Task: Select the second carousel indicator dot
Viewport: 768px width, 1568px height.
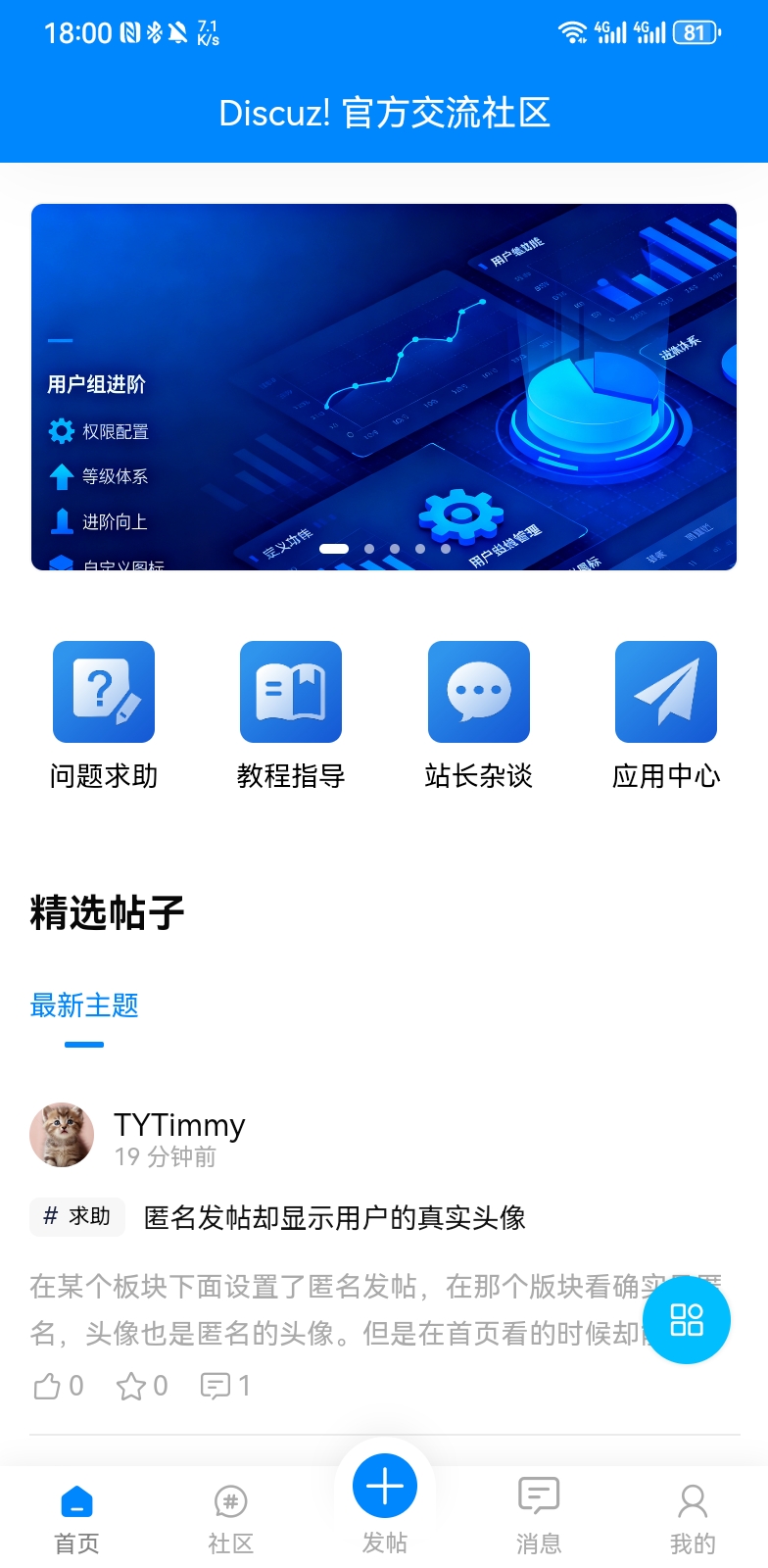Action: (369, 550)
